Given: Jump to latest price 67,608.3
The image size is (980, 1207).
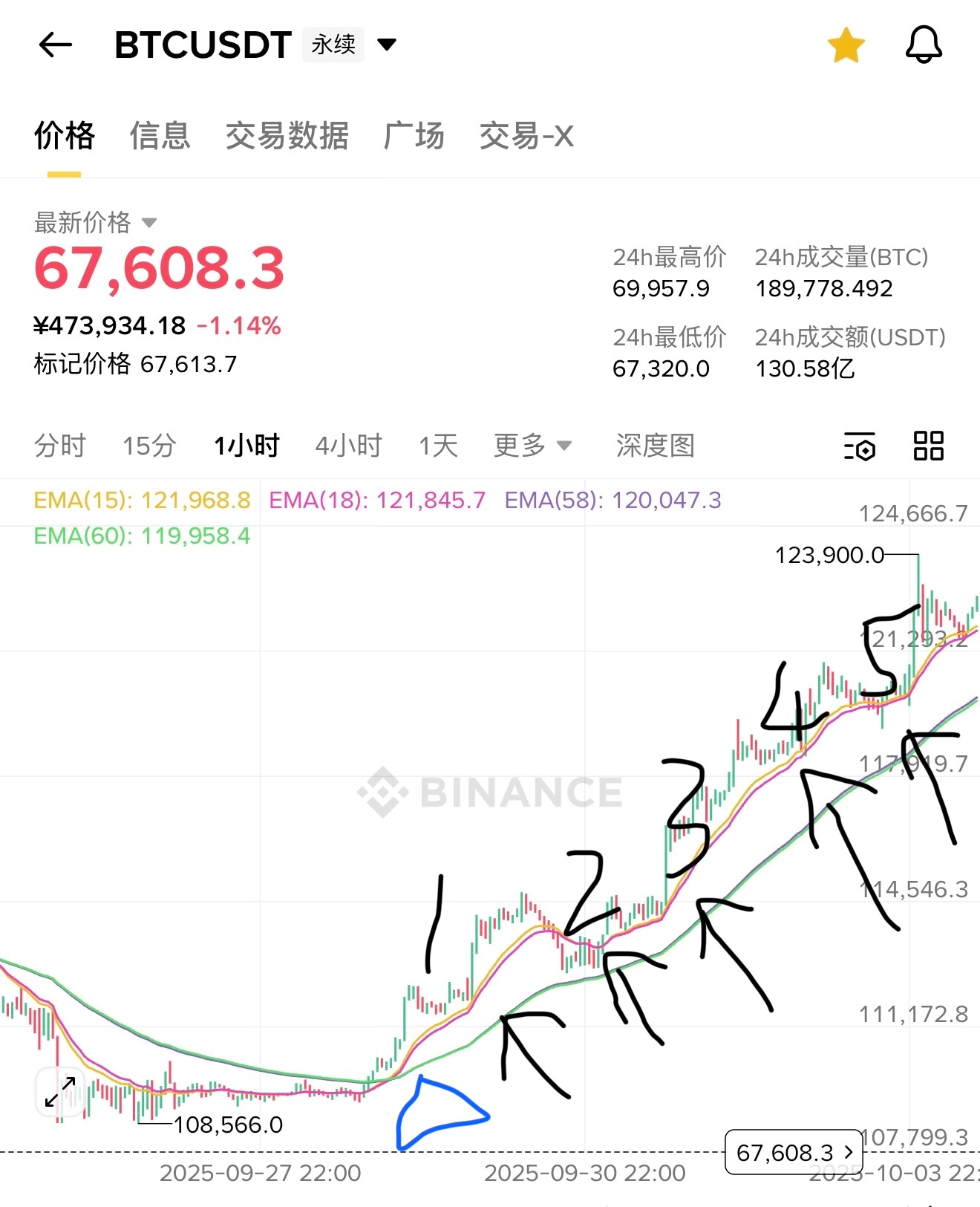Looking at the screenshot, I should tap(794, 1152).
